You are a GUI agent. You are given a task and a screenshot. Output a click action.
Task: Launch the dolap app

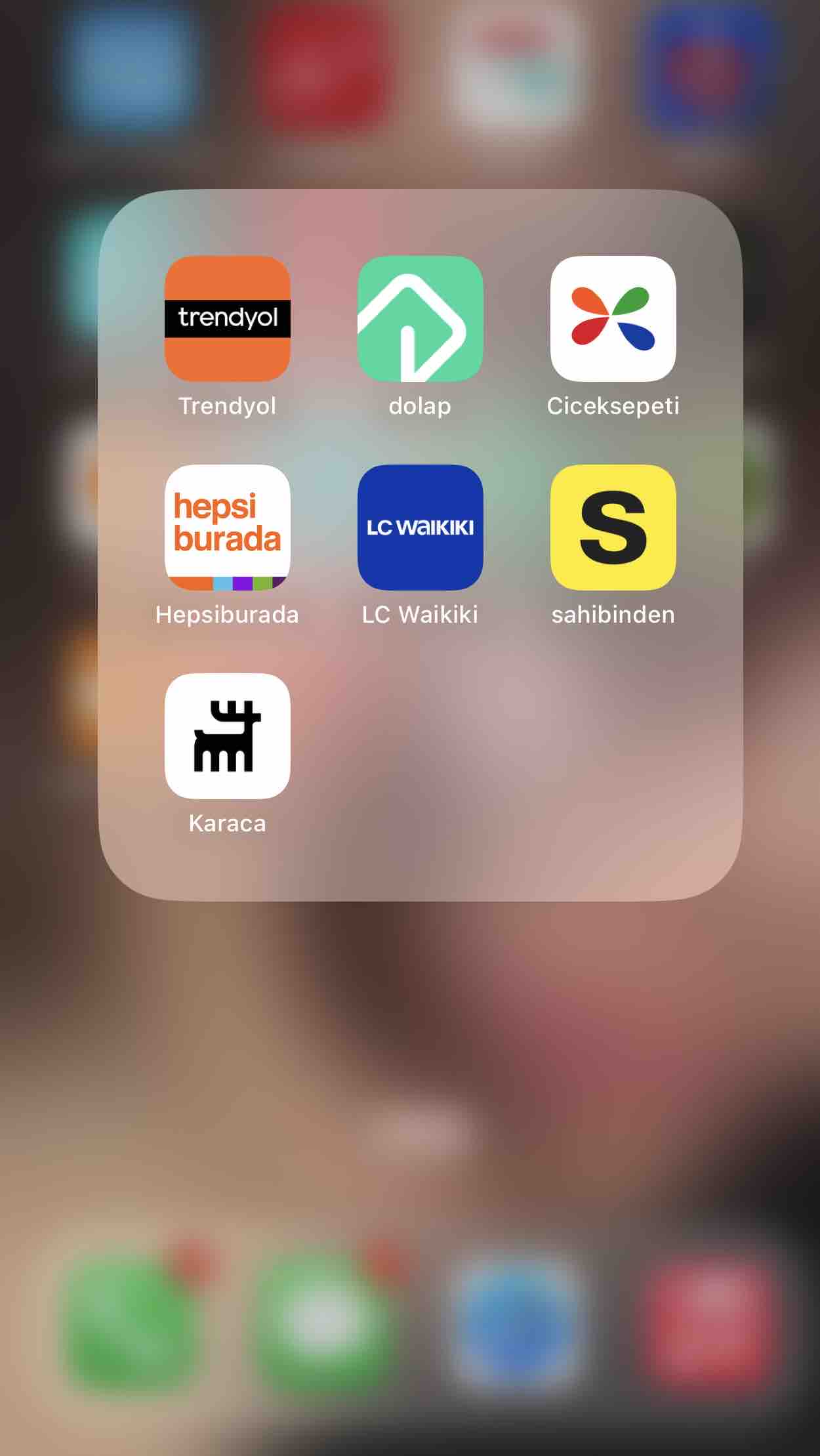(420, 319)
